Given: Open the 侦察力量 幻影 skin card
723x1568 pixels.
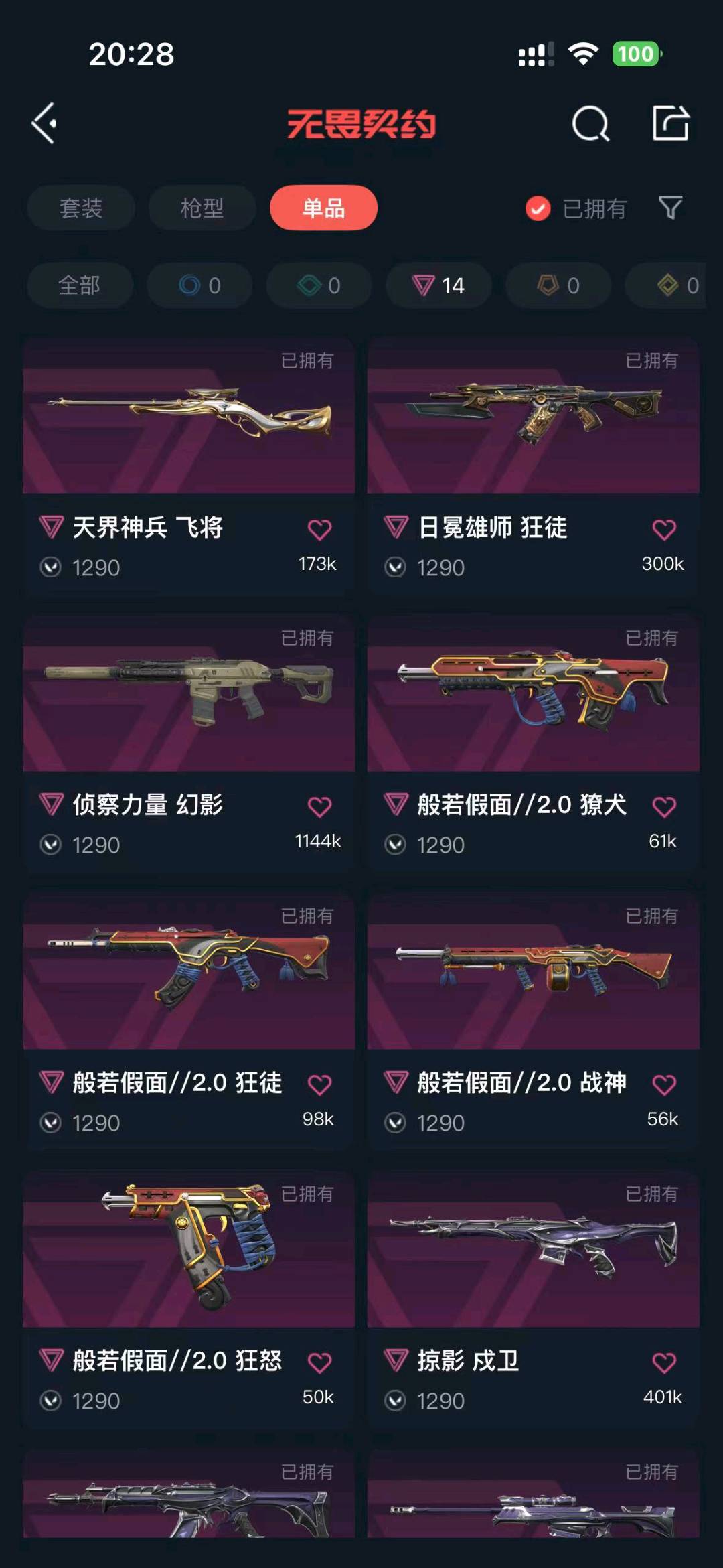Looking at the screenshot, I should 189,743.
